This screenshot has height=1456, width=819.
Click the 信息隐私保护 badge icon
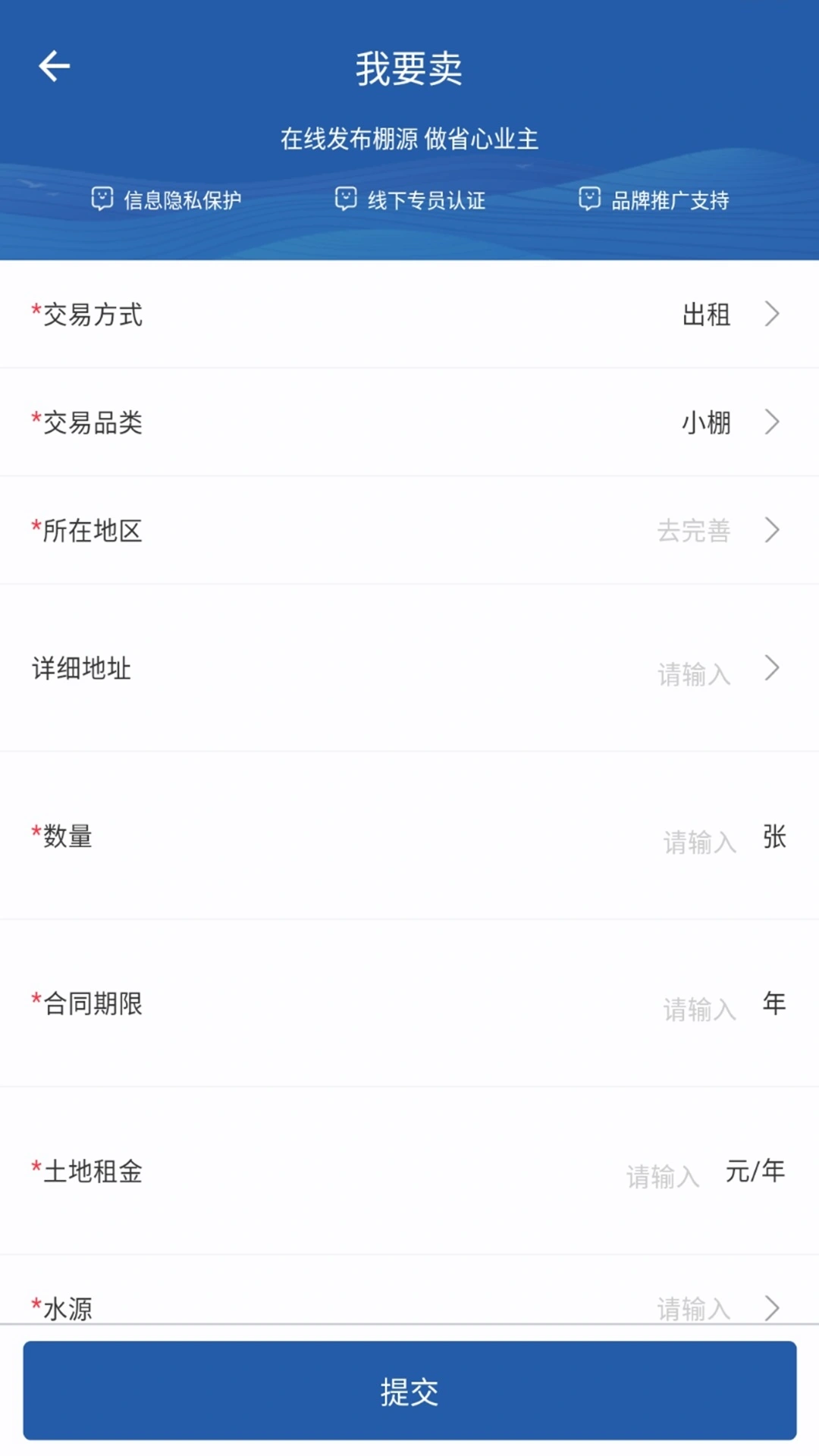tap(105, 199)
